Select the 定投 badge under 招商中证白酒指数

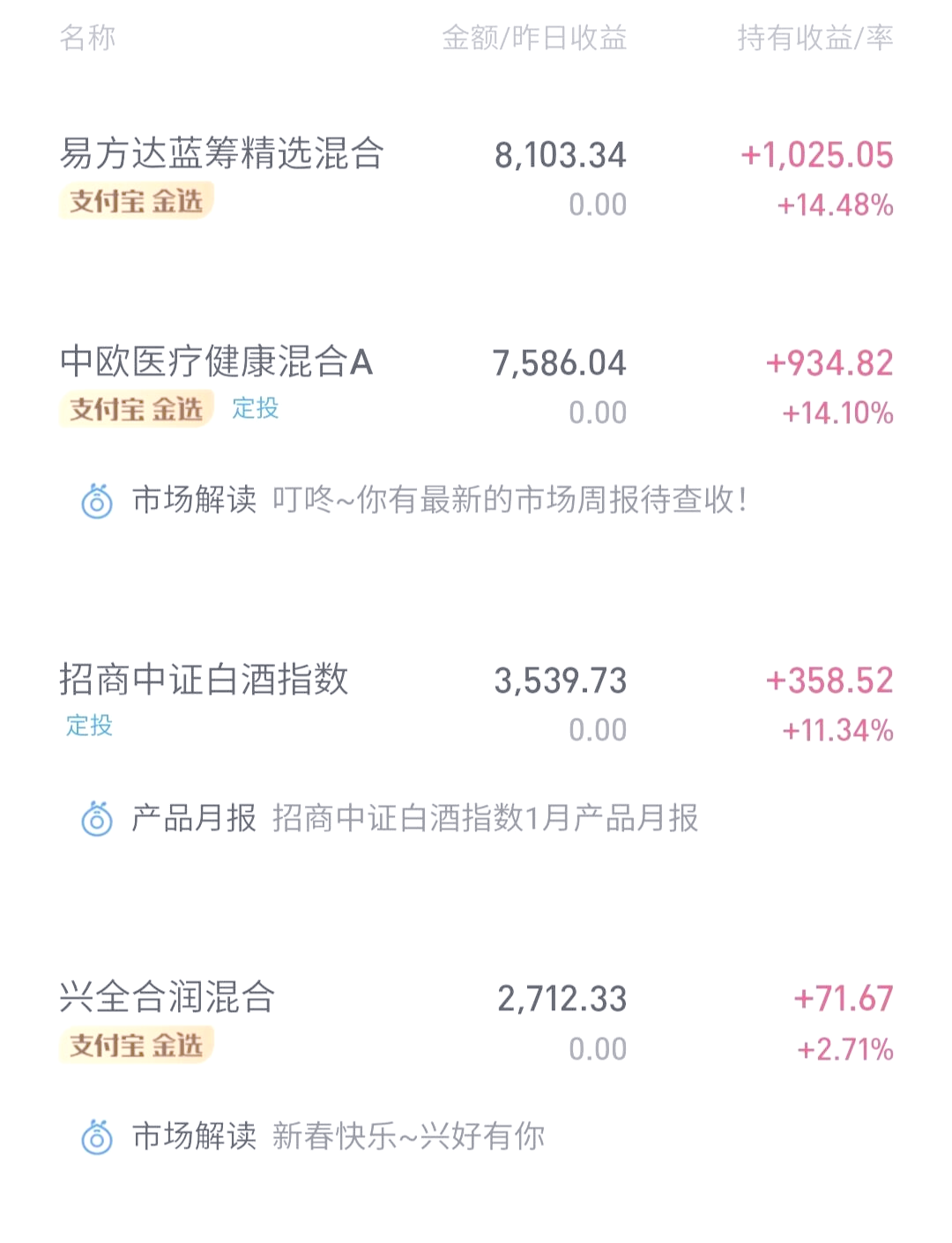point(87,727)
